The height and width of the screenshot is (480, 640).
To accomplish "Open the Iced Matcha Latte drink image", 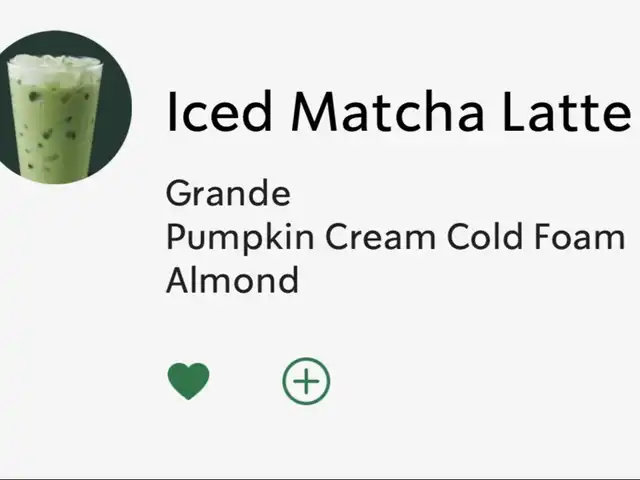I will (60, 106).
